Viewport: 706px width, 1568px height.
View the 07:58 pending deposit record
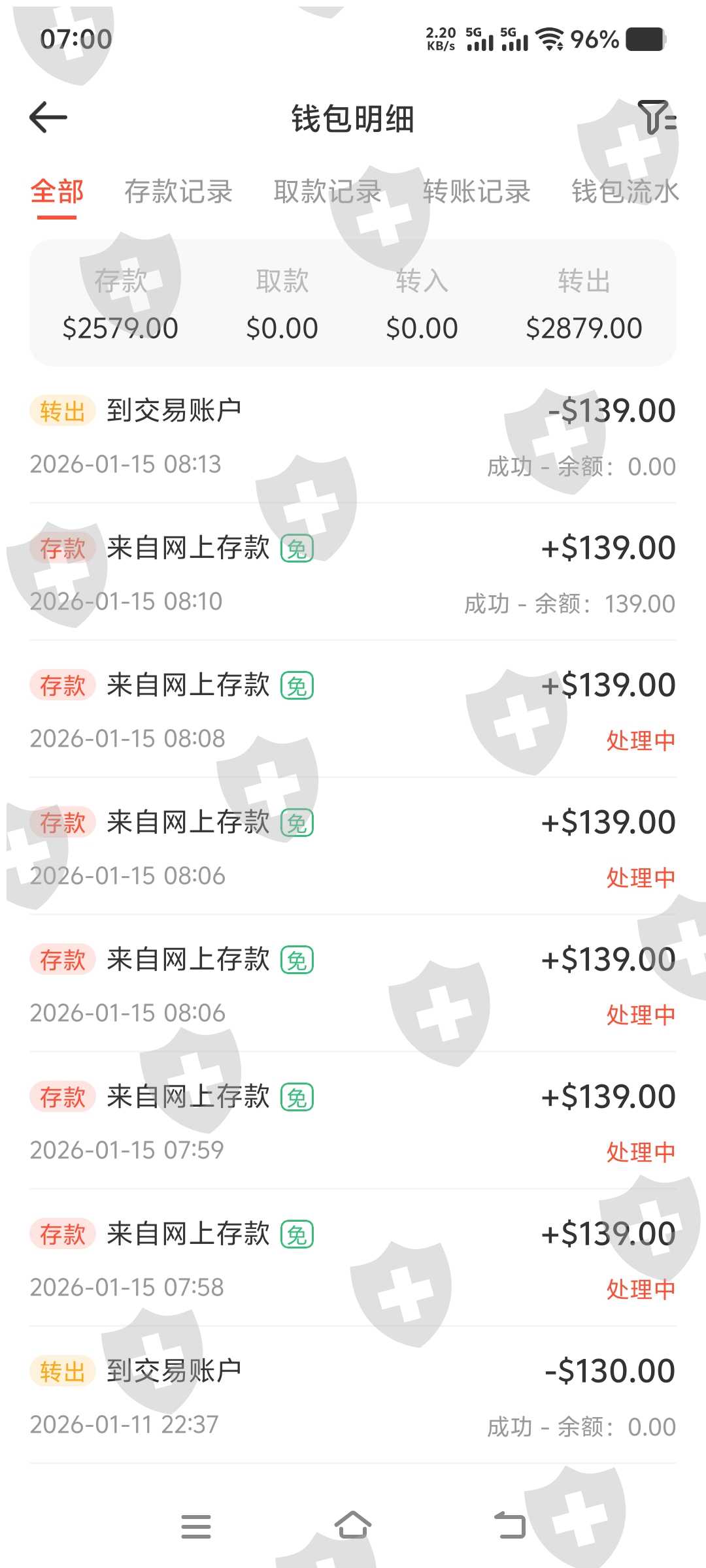353,1260
